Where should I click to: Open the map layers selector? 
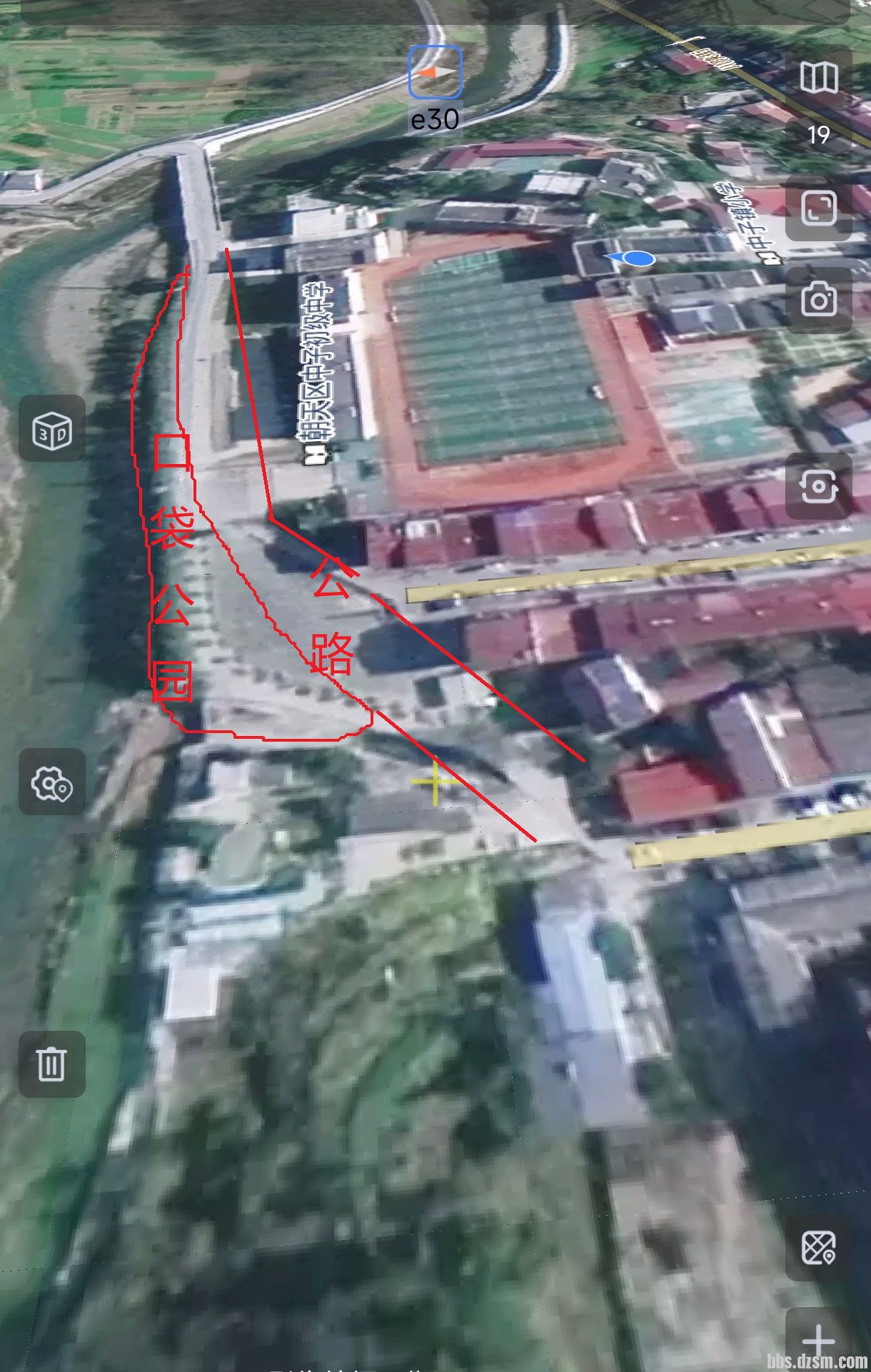pyautogui.click(x=819, y=77)
